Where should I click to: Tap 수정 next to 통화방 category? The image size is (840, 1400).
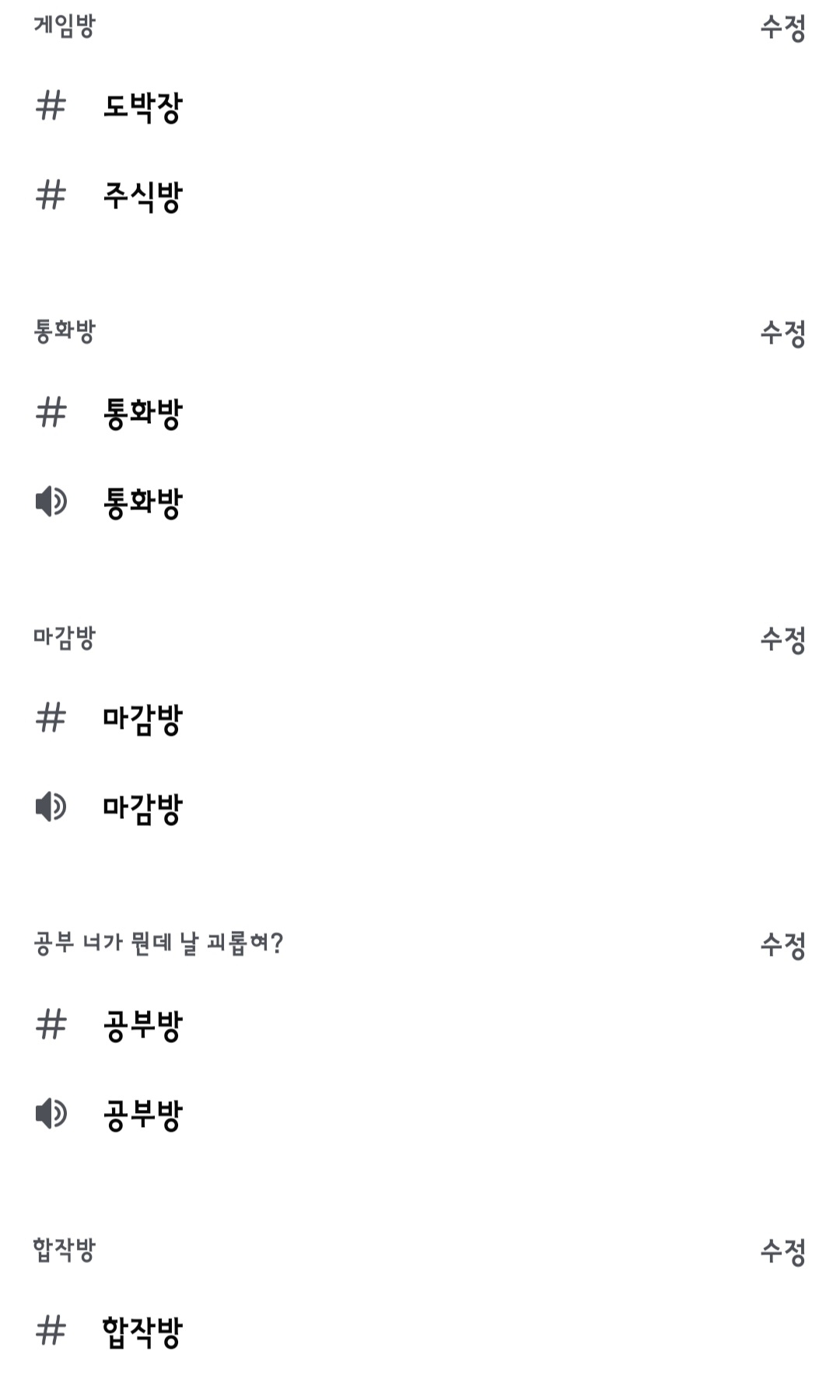point(782,334)
